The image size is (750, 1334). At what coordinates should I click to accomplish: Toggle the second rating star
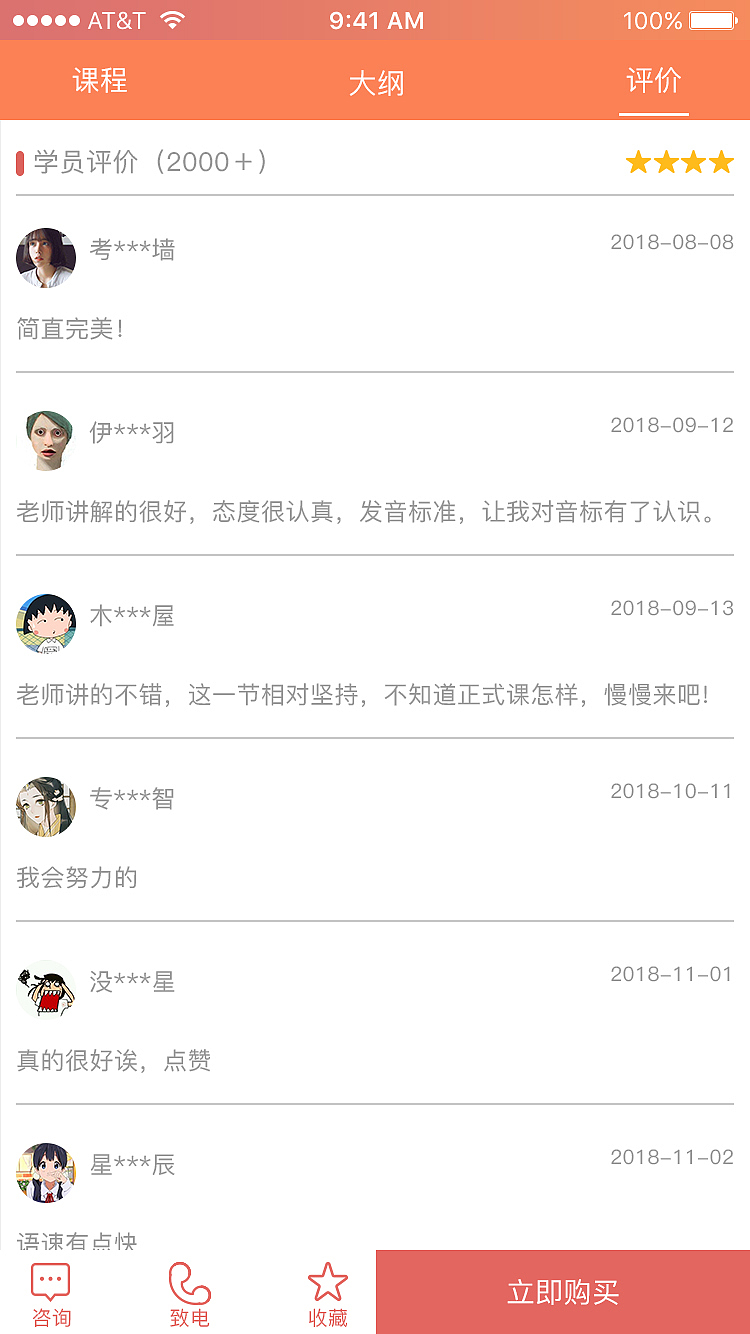coord(666,161)
